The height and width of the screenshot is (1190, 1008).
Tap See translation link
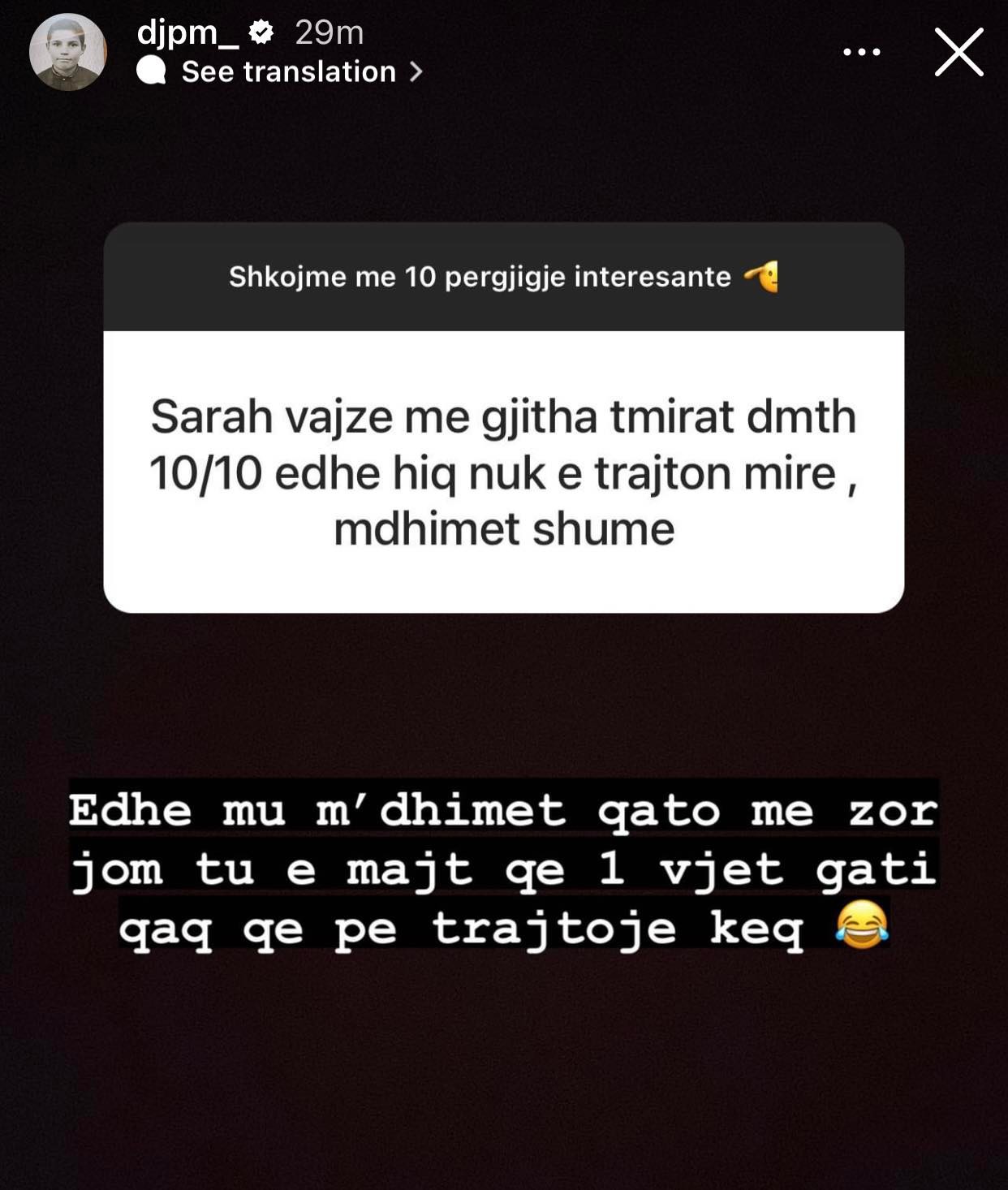[288, 72]
